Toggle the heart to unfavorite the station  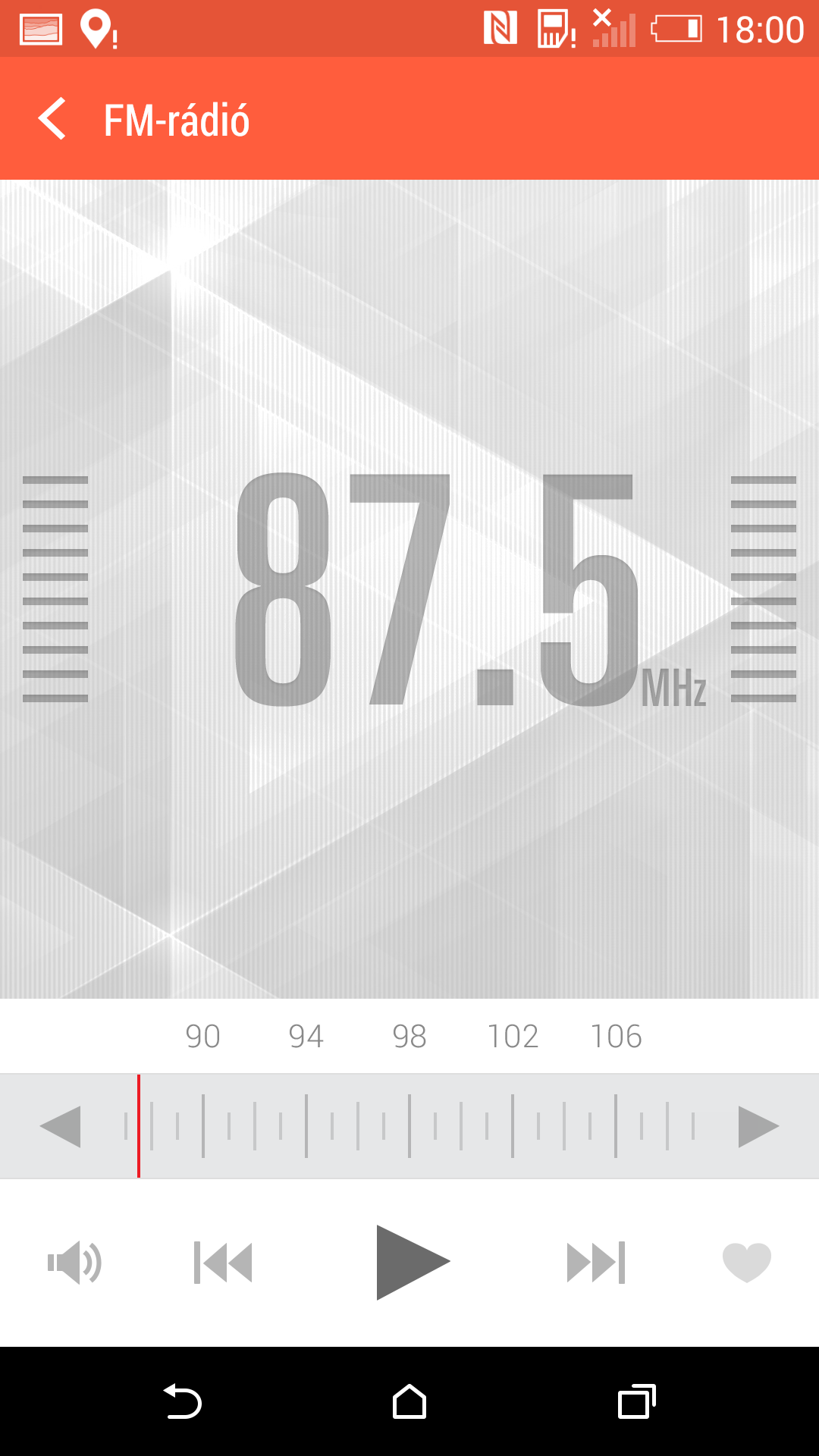tap(746, 1260)
